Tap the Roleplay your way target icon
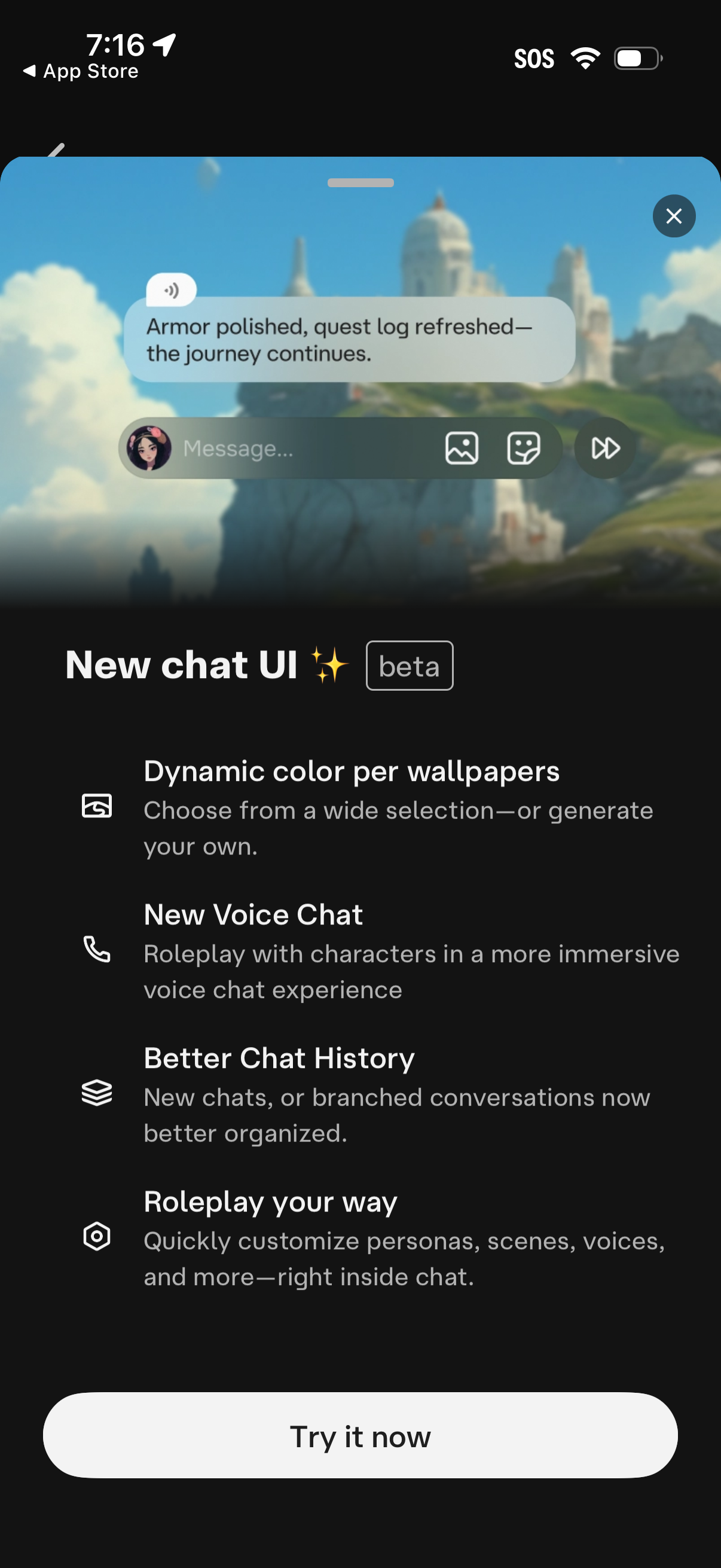721x1568 pixels. 96,1236
